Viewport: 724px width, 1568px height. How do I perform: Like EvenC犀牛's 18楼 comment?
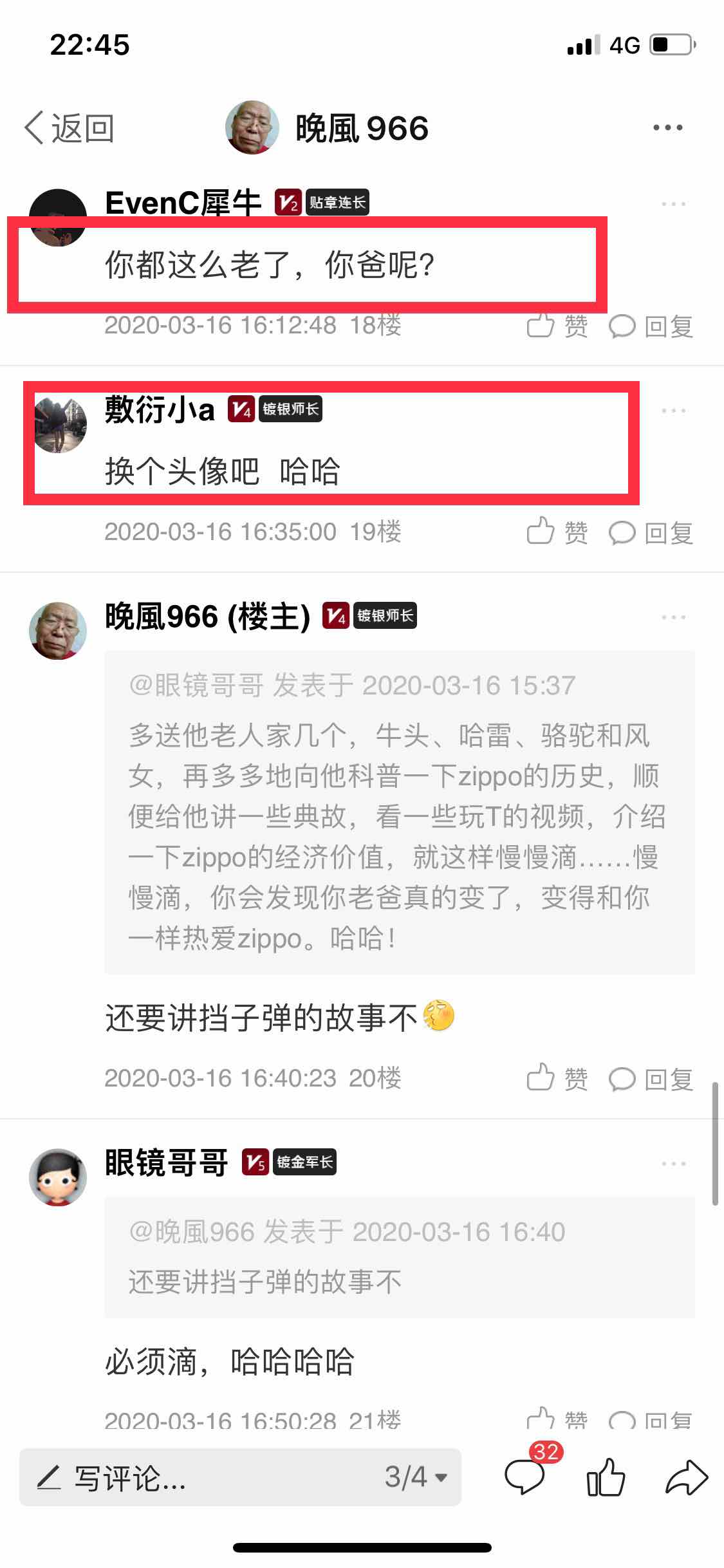point(557,326)
